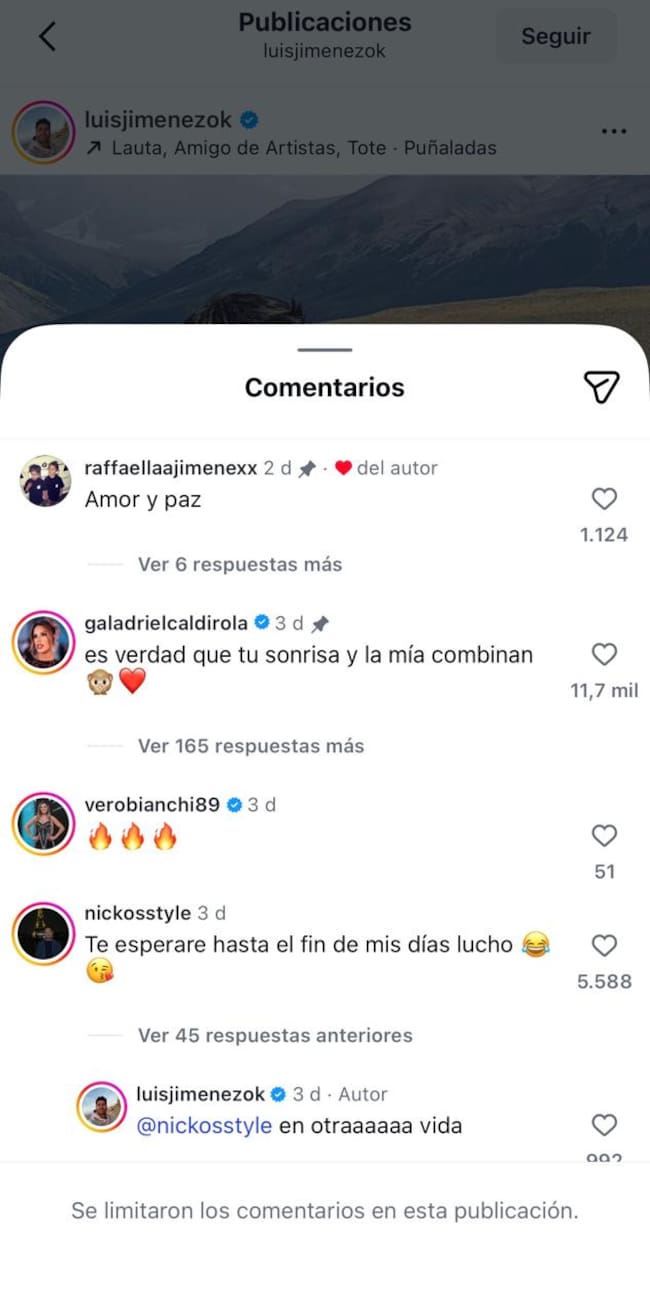Screen dimensions: 650x1314
Task: Open the post's three-dot options menu
Action: [614, 132]
